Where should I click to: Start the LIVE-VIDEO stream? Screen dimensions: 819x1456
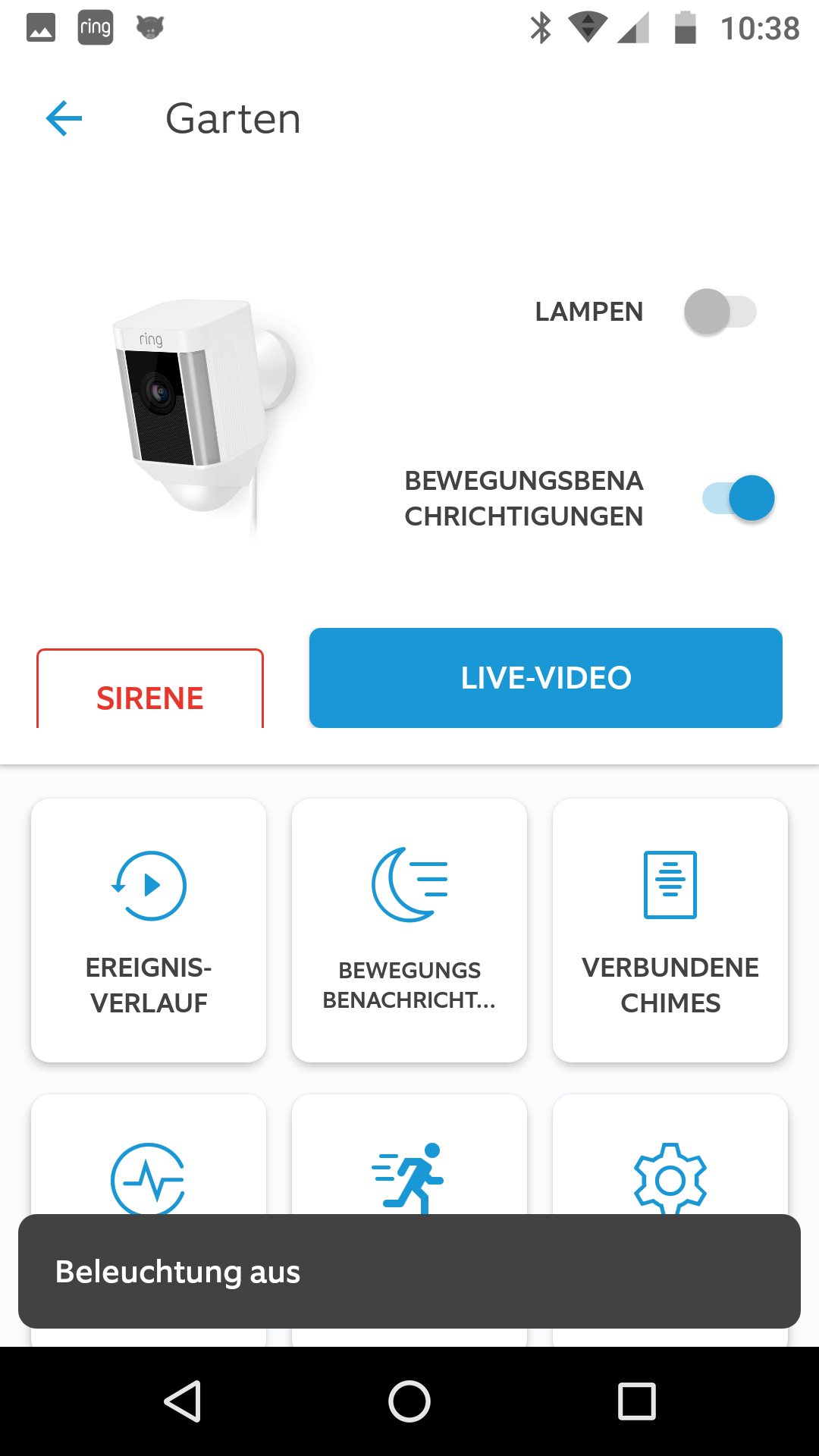coord(545,678)
